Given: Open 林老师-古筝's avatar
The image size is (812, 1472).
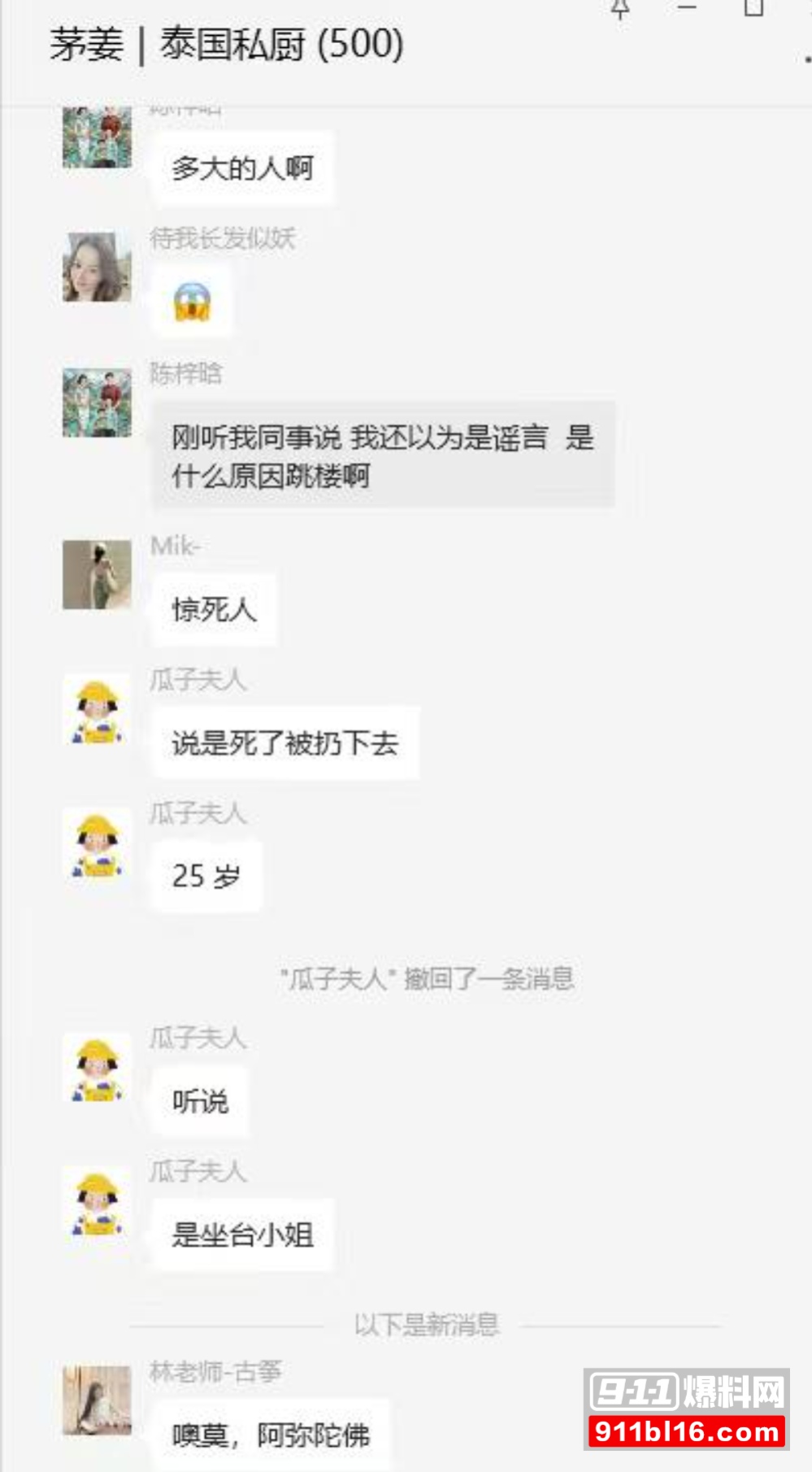Looking at the screenshot, I should (97, 1400).
